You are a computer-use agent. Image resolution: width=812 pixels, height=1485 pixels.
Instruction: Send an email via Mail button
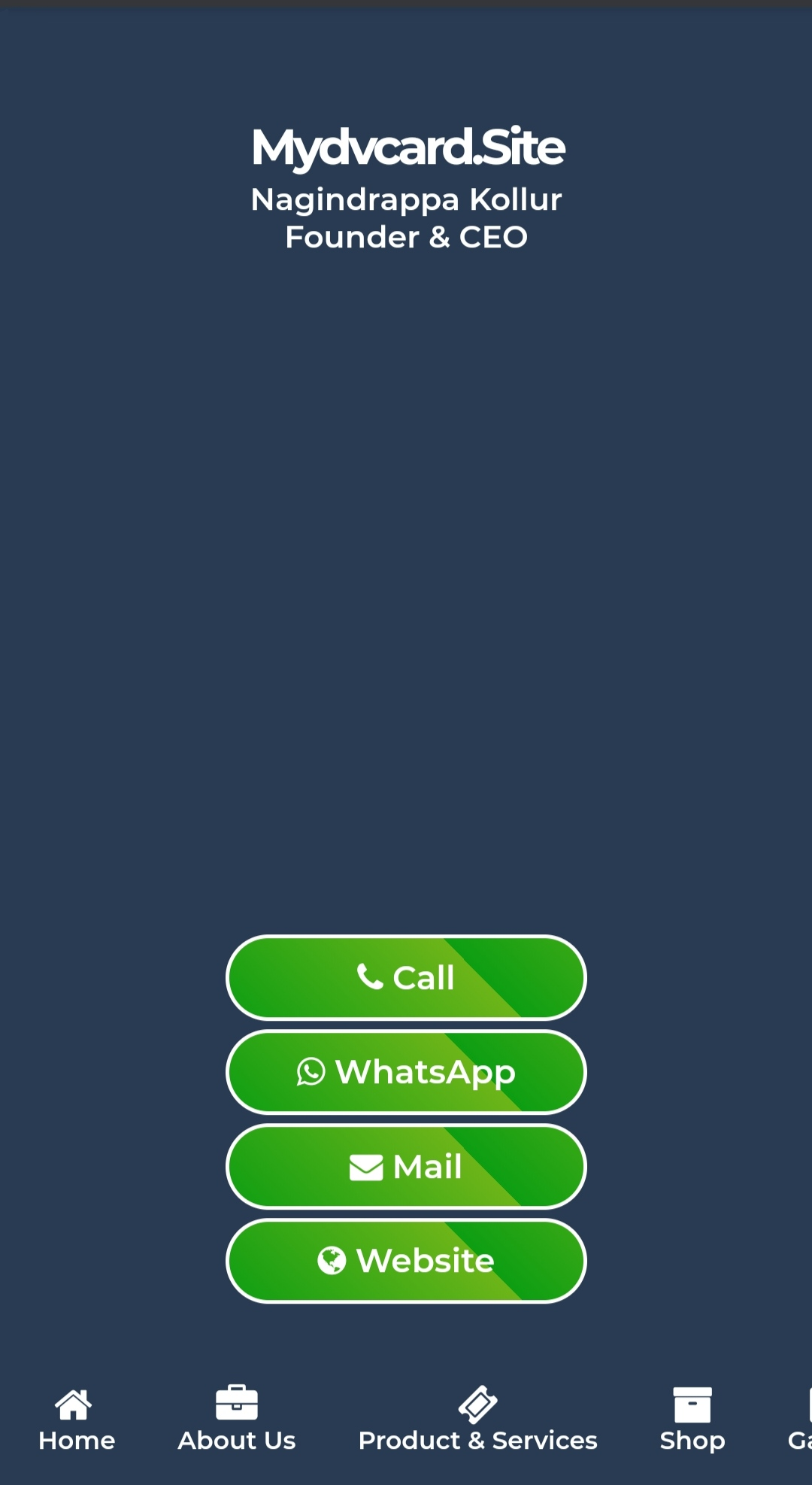click(x=406, y=1166)
